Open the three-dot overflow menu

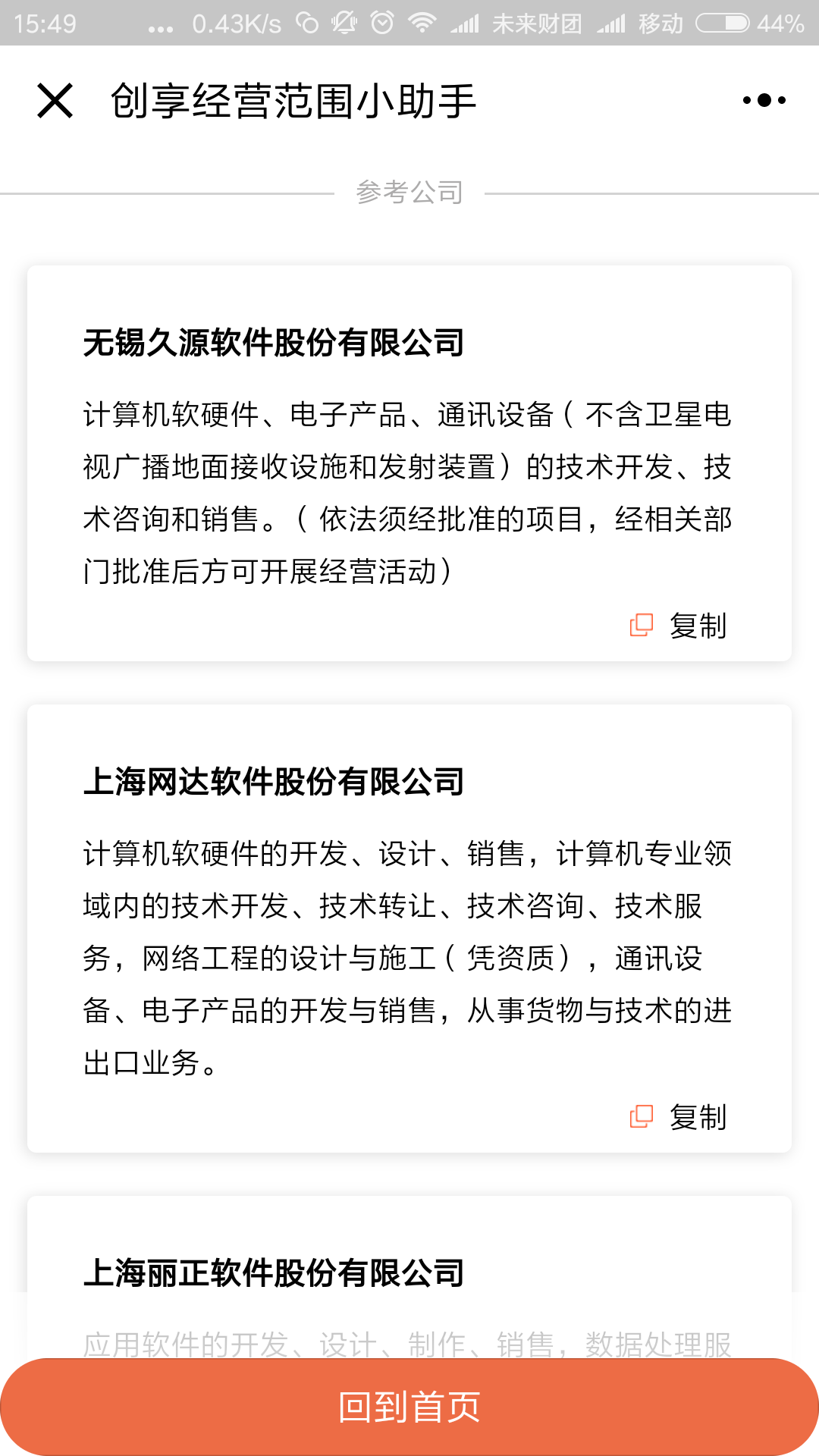point(764,100)
